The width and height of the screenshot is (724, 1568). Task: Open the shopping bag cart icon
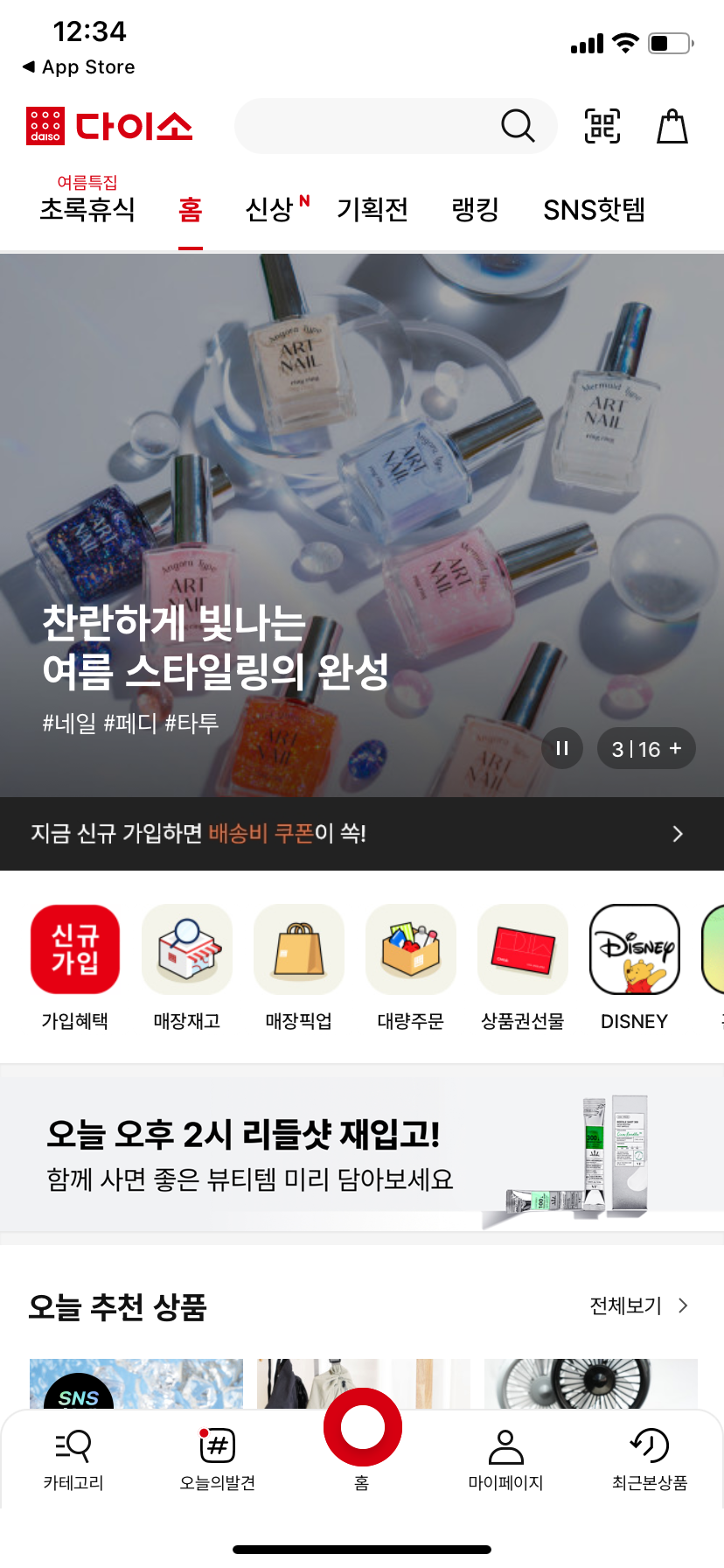[671, 125]
